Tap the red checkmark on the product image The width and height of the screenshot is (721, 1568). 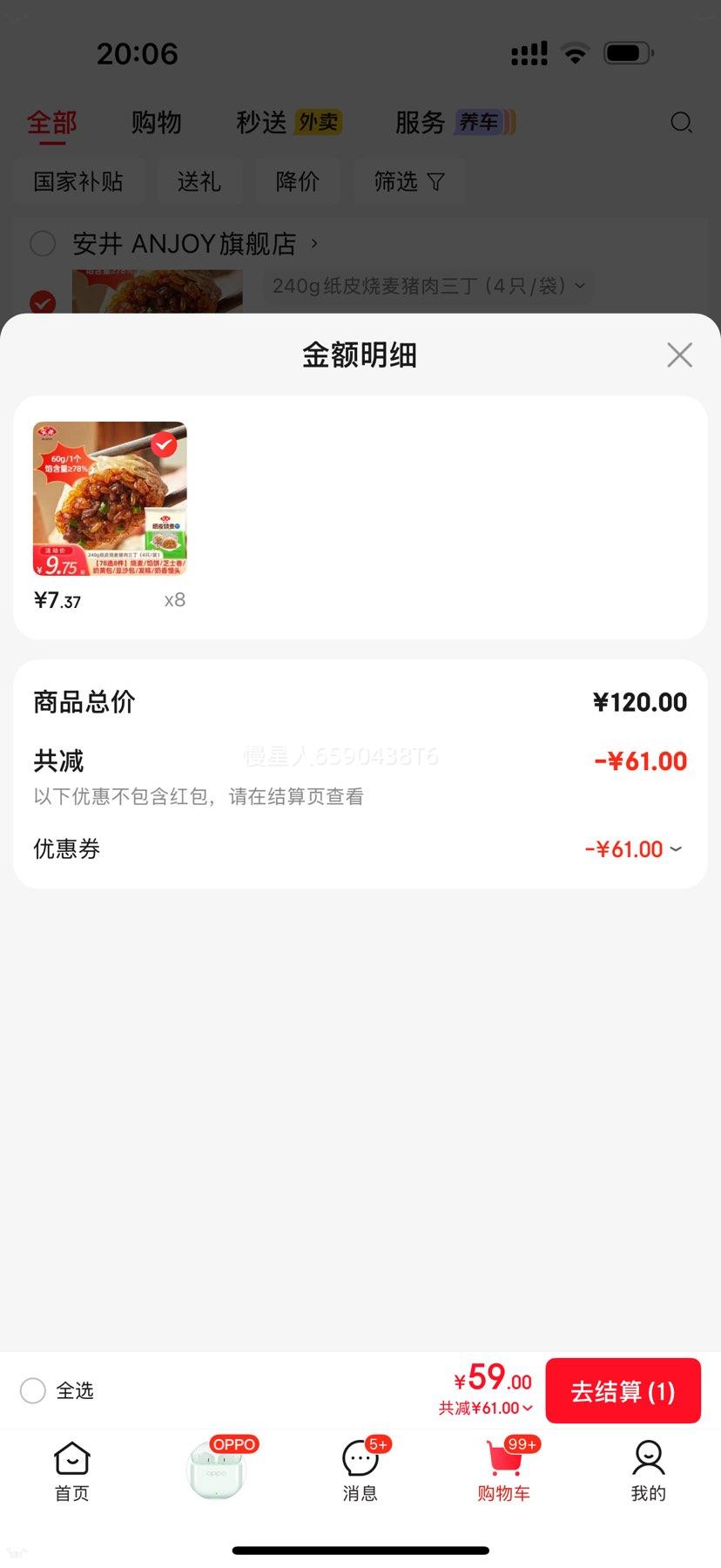pos(162,445)
